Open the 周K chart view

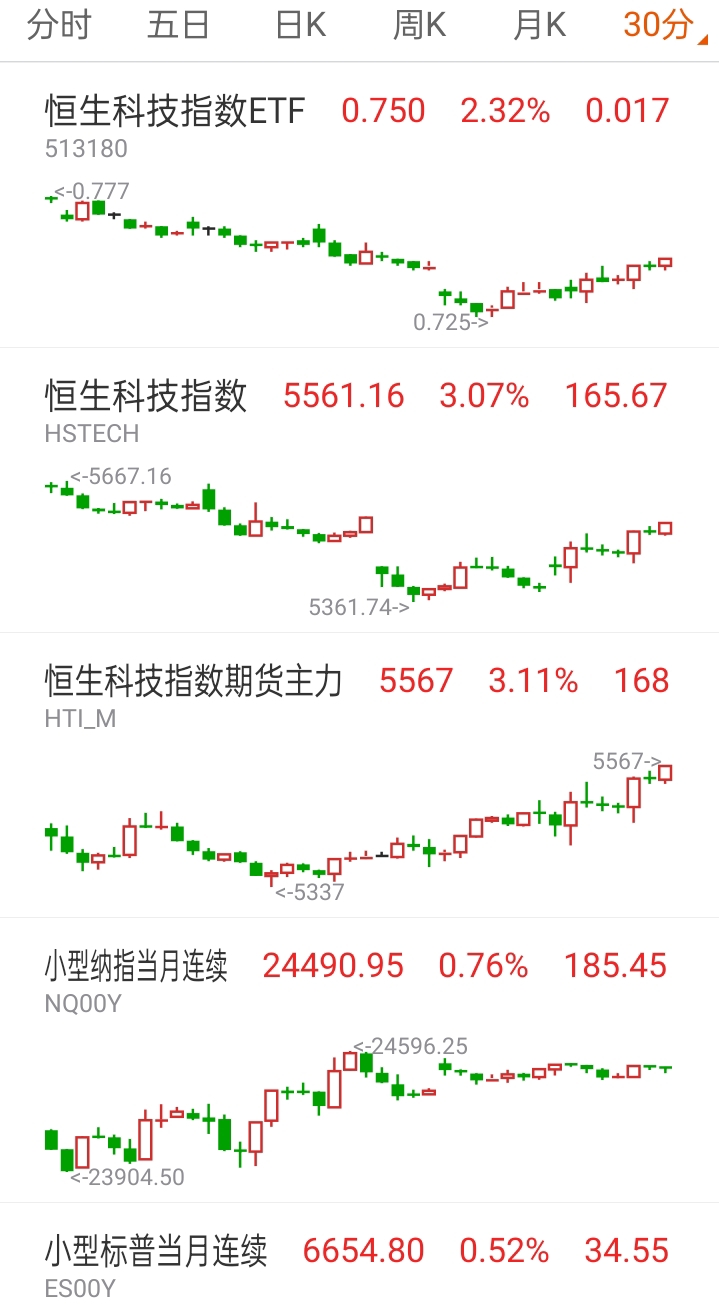click(419, 25)
